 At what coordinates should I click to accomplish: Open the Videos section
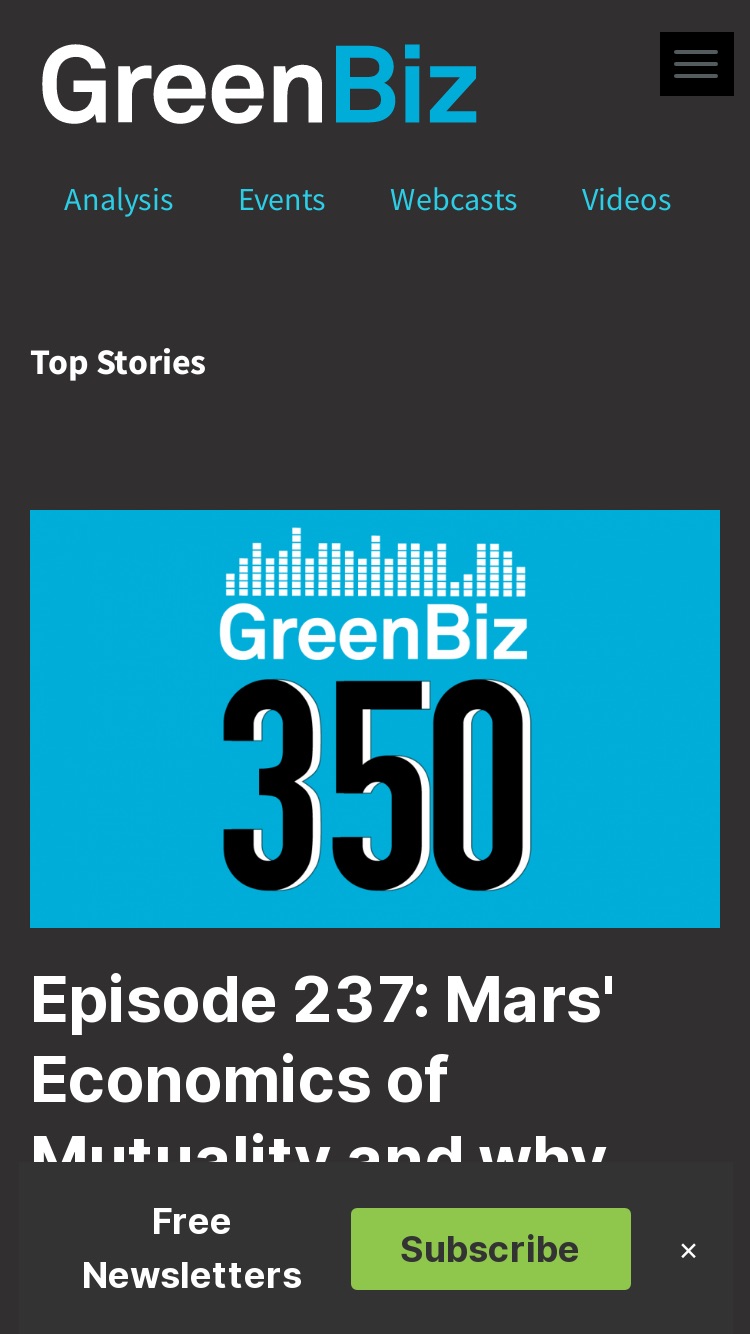627,200
